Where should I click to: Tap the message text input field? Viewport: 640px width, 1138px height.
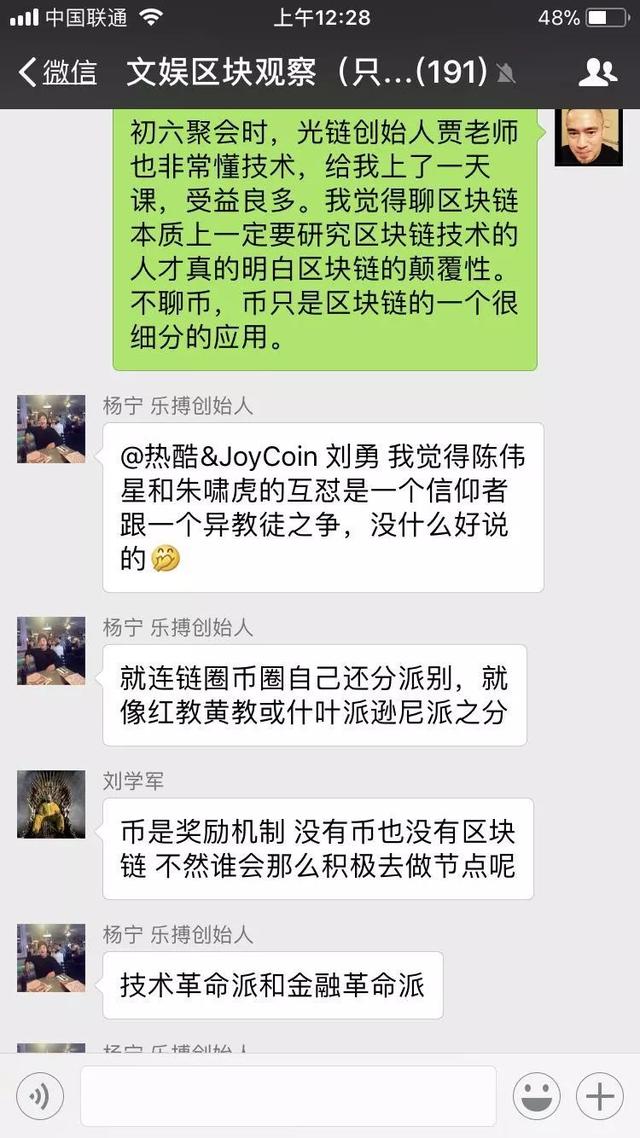[288, 1097]
